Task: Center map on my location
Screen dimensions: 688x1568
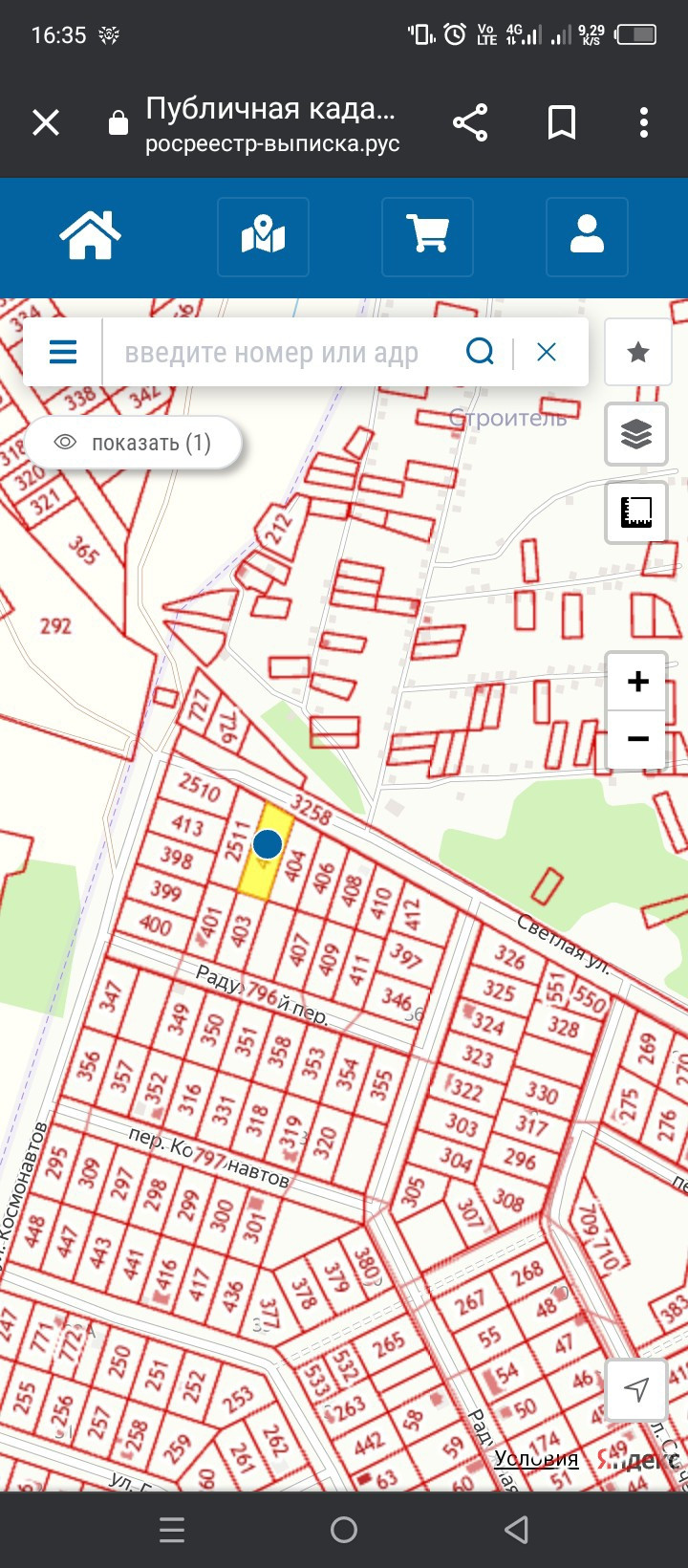Action: 636,1389
